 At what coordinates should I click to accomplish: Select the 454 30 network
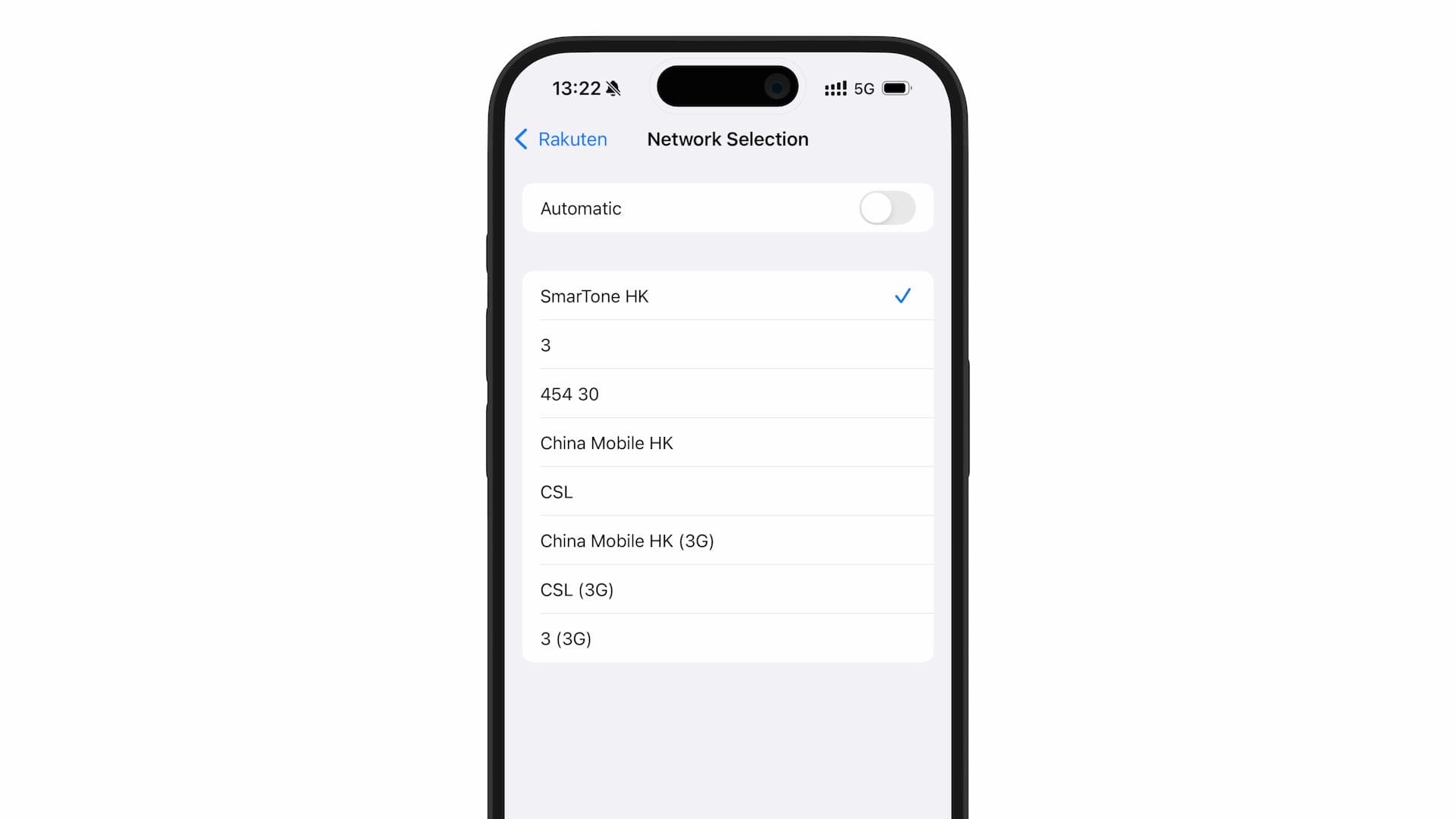726,394
